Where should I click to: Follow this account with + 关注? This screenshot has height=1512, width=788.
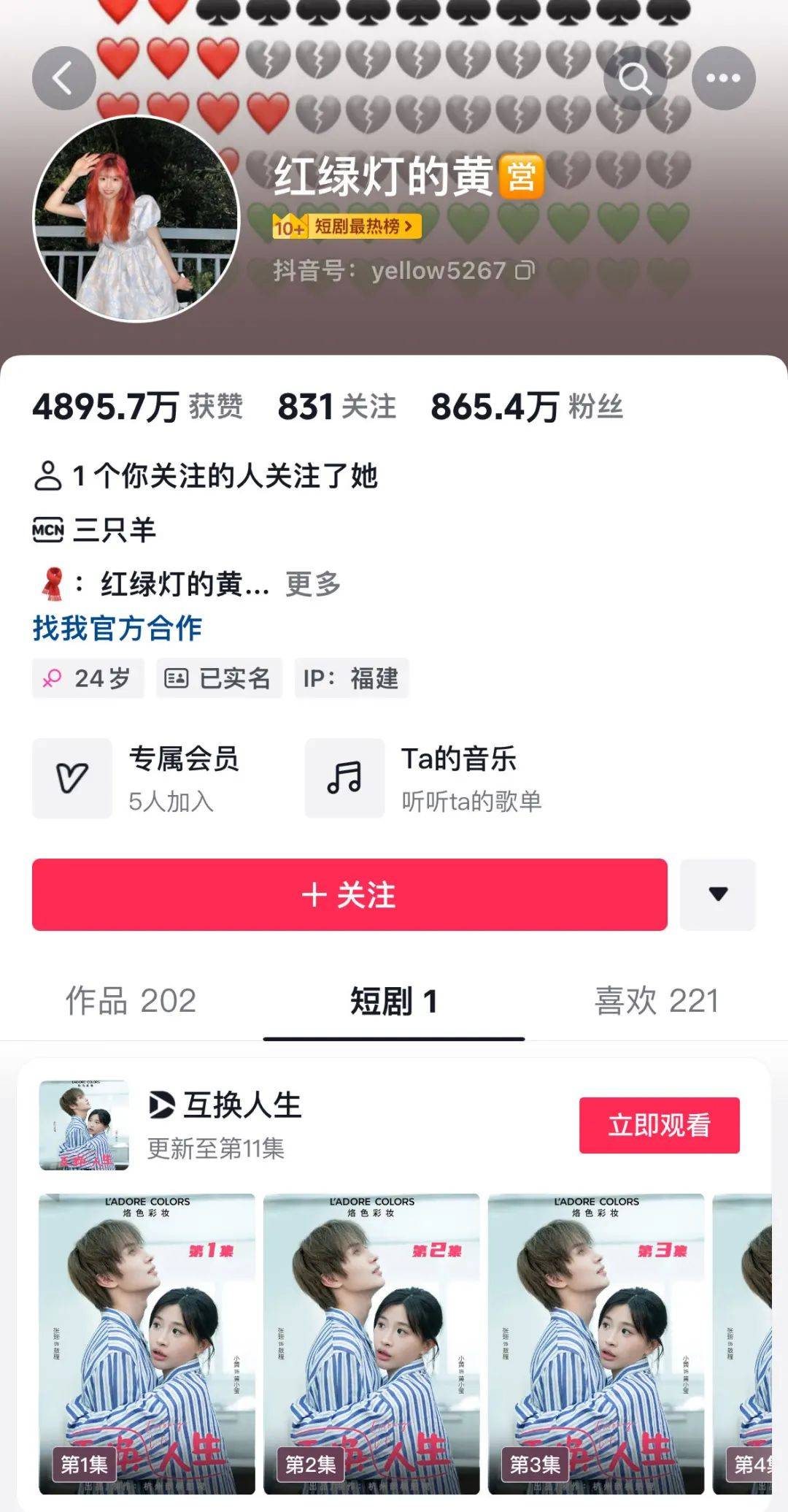pyautogui.click(x=349, y=894)
